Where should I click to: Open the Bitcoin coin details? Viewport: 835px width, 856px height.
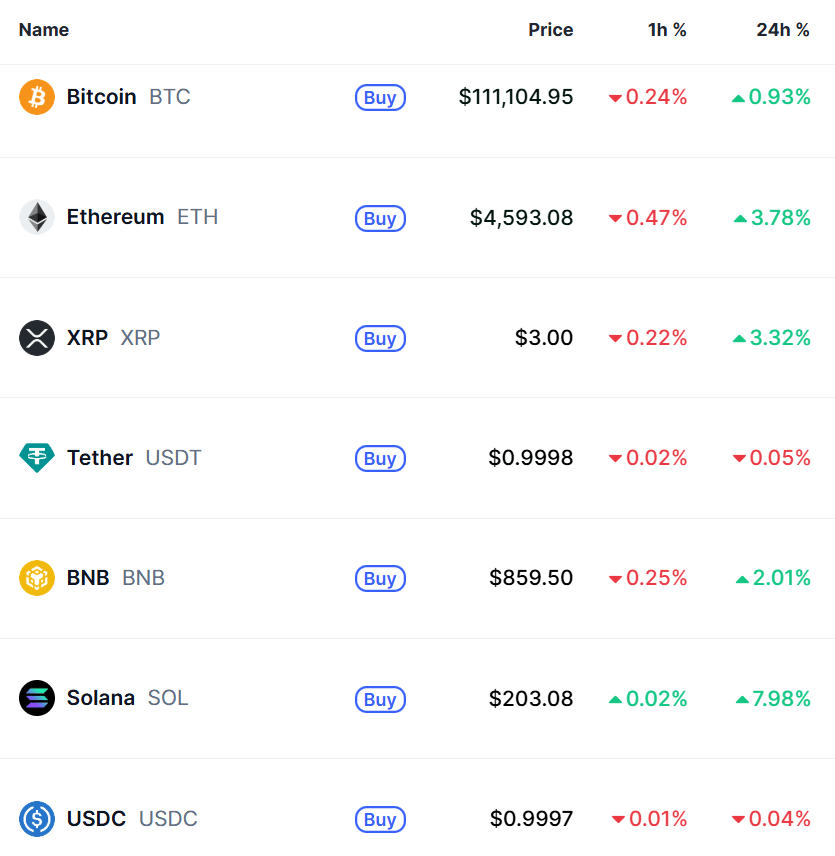pyautogui.click(x=101, y=97)
